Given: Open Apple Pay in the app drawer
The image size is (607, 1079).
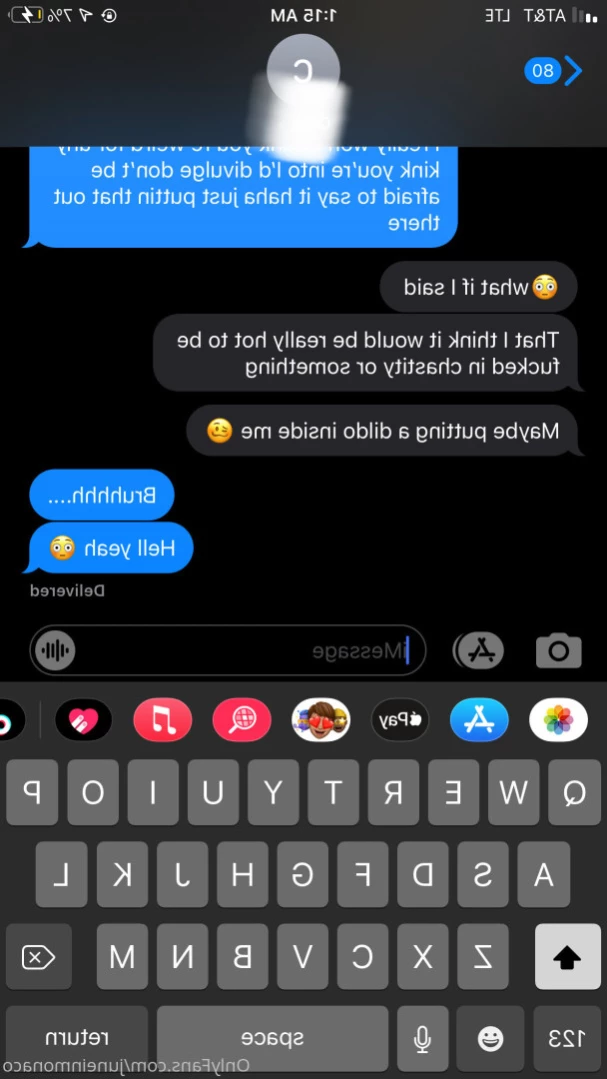Looking at the screenshot, I should pos(400,719).
